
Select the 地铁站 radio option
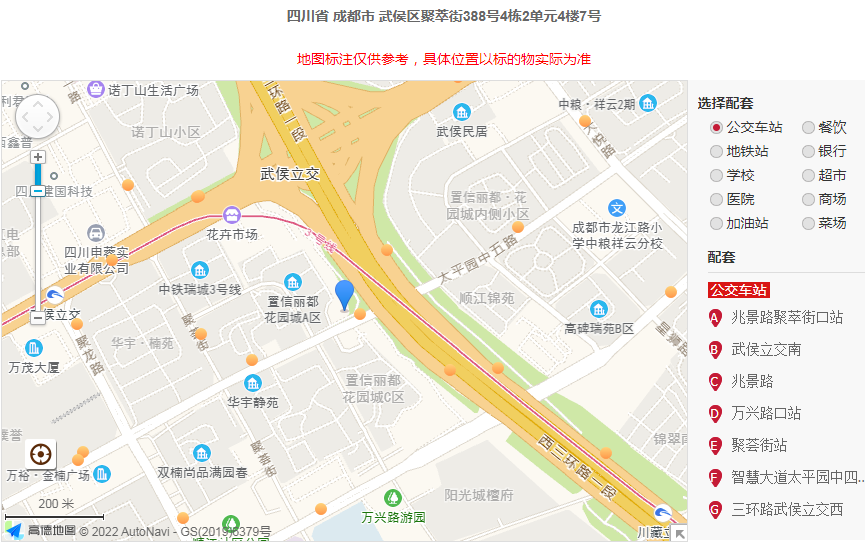click(716, 151)
